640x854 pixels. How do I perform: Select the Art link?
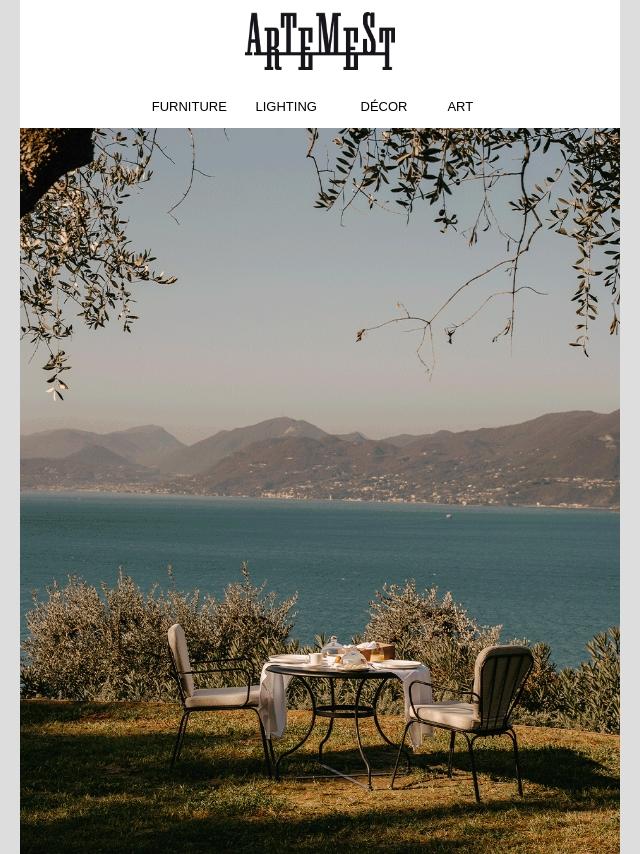pos(460,106)
